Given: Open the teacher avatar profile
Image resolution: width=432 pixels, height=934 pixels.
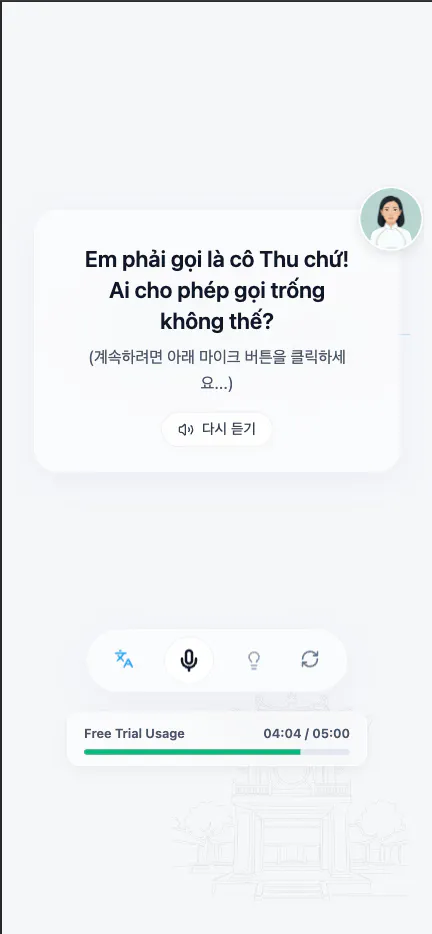Looking at the screenshot, I should click(x=391, y=219).
